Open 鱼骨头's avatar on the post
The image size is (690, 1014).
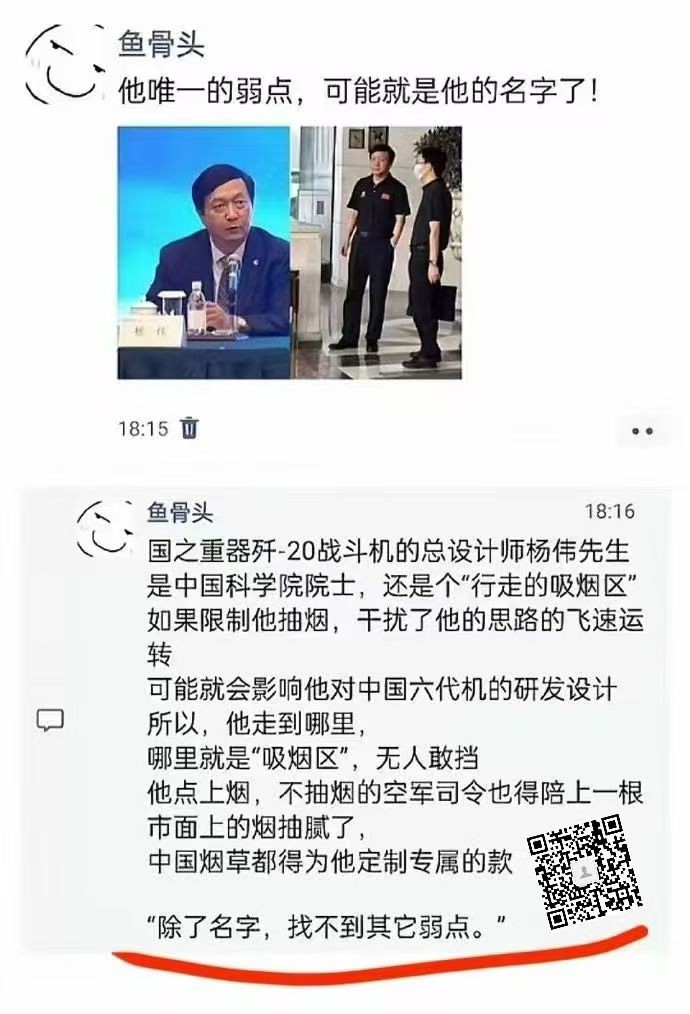tap(63, 66)
